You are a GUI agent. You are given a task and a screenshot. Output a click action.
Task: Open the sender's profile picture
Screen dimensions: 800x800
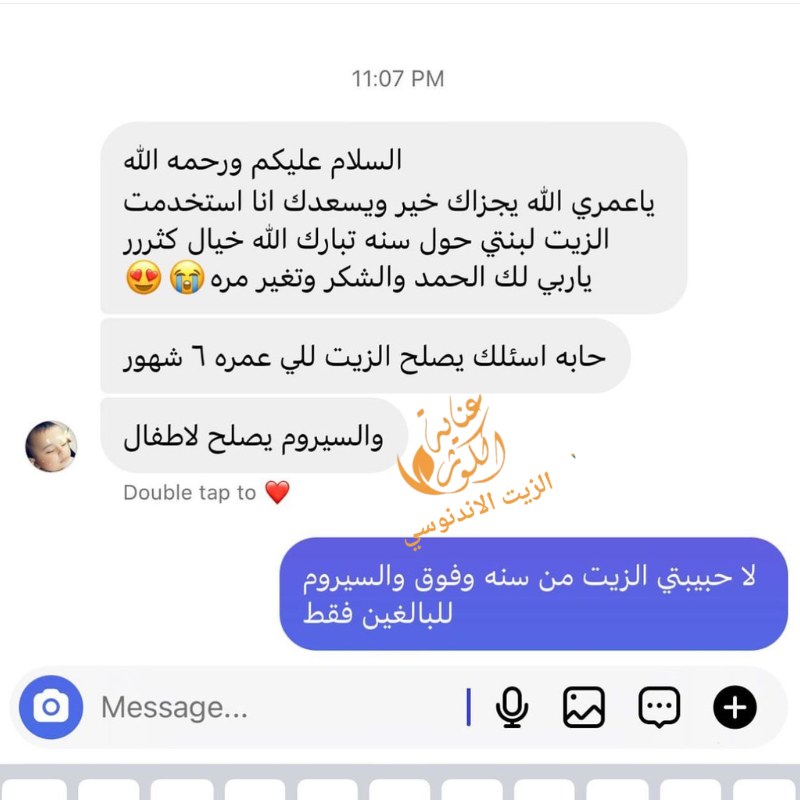point(51,446)
